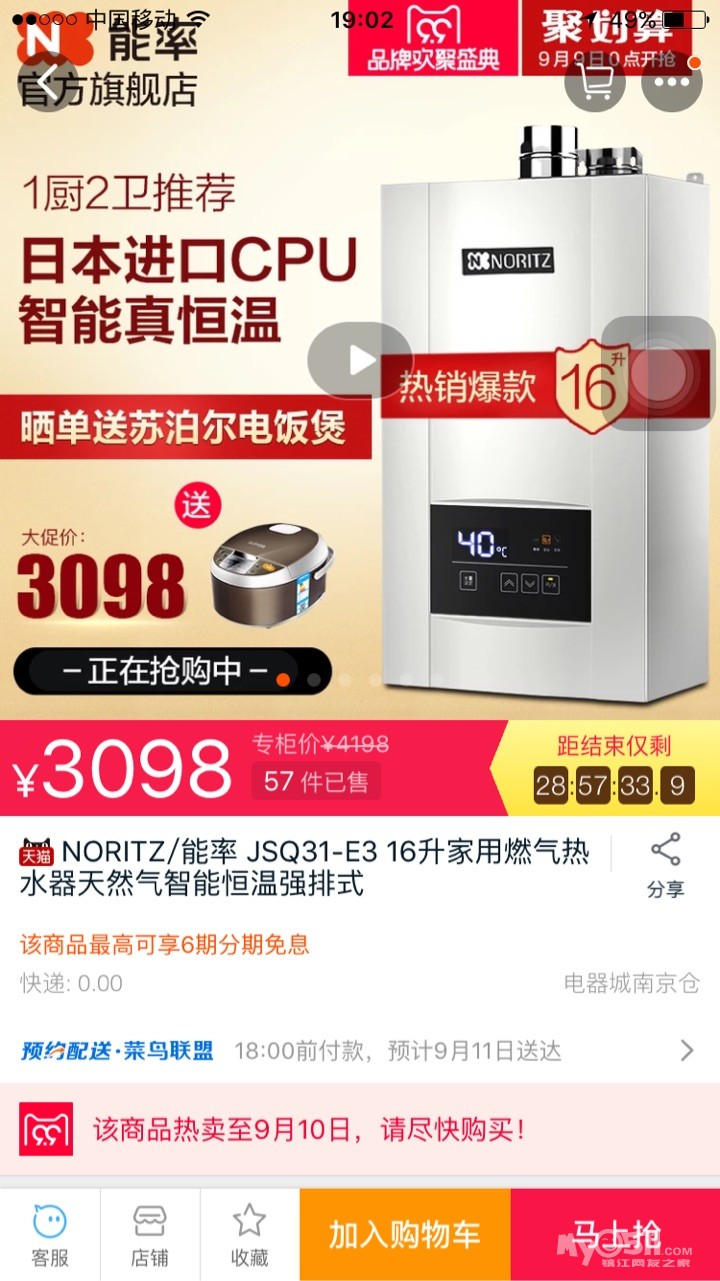Image resolution: width=720 pixels, height=1281 pixels.
Task: Open the three-dot overflow menu
Action: point(672,81)
